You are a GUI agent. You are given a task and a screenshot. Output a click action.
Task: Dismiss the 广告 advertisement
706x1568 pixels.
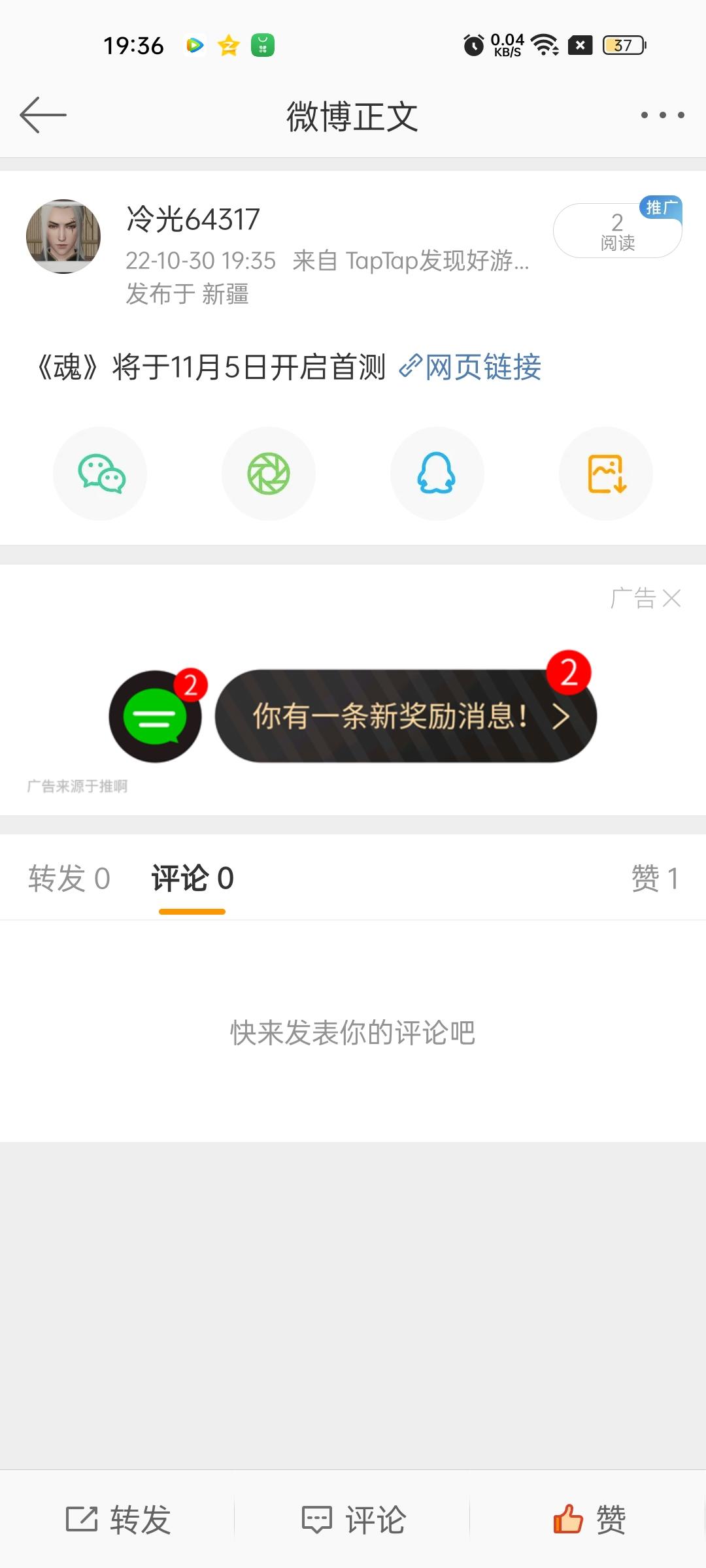tap(671, 598)
